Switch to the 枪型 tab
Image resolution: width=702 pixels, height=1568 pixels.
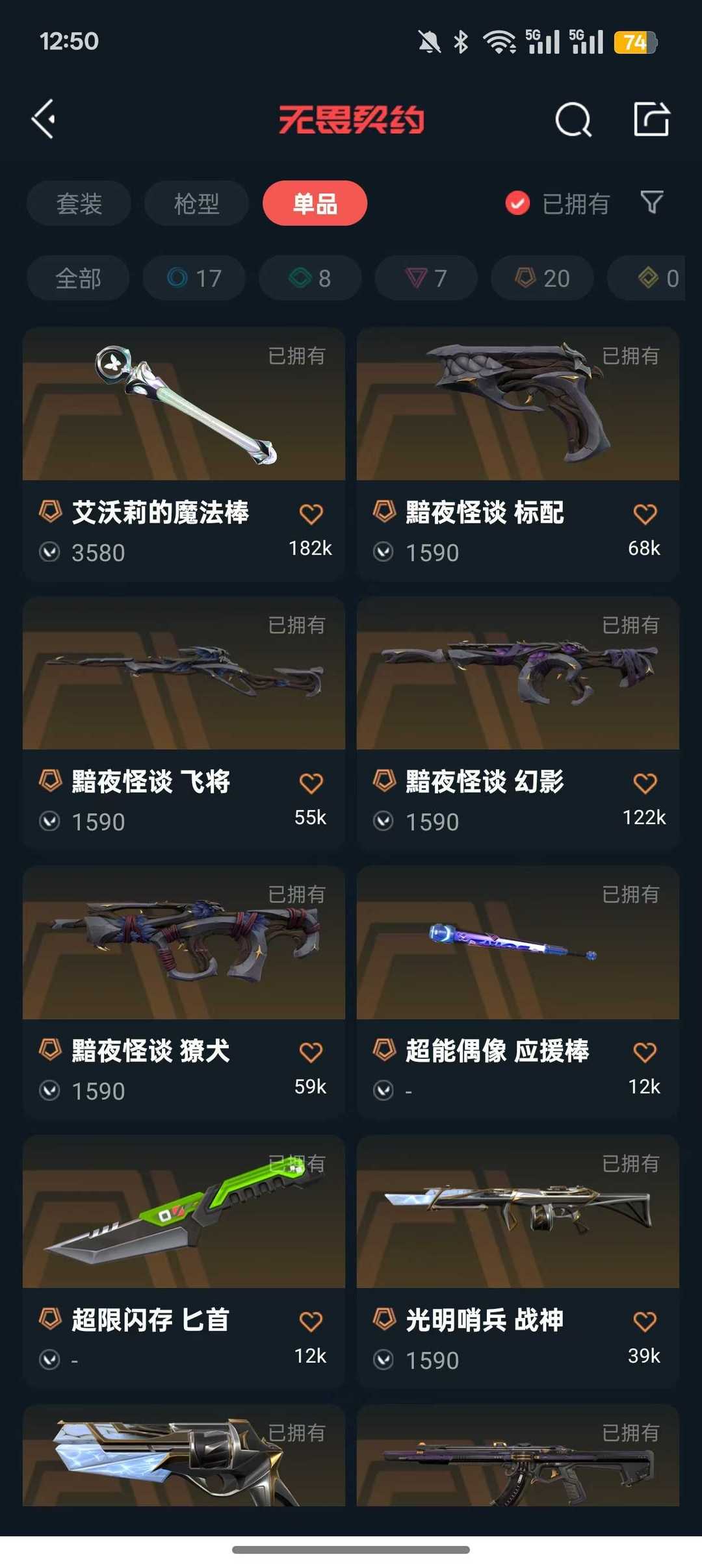196,203
